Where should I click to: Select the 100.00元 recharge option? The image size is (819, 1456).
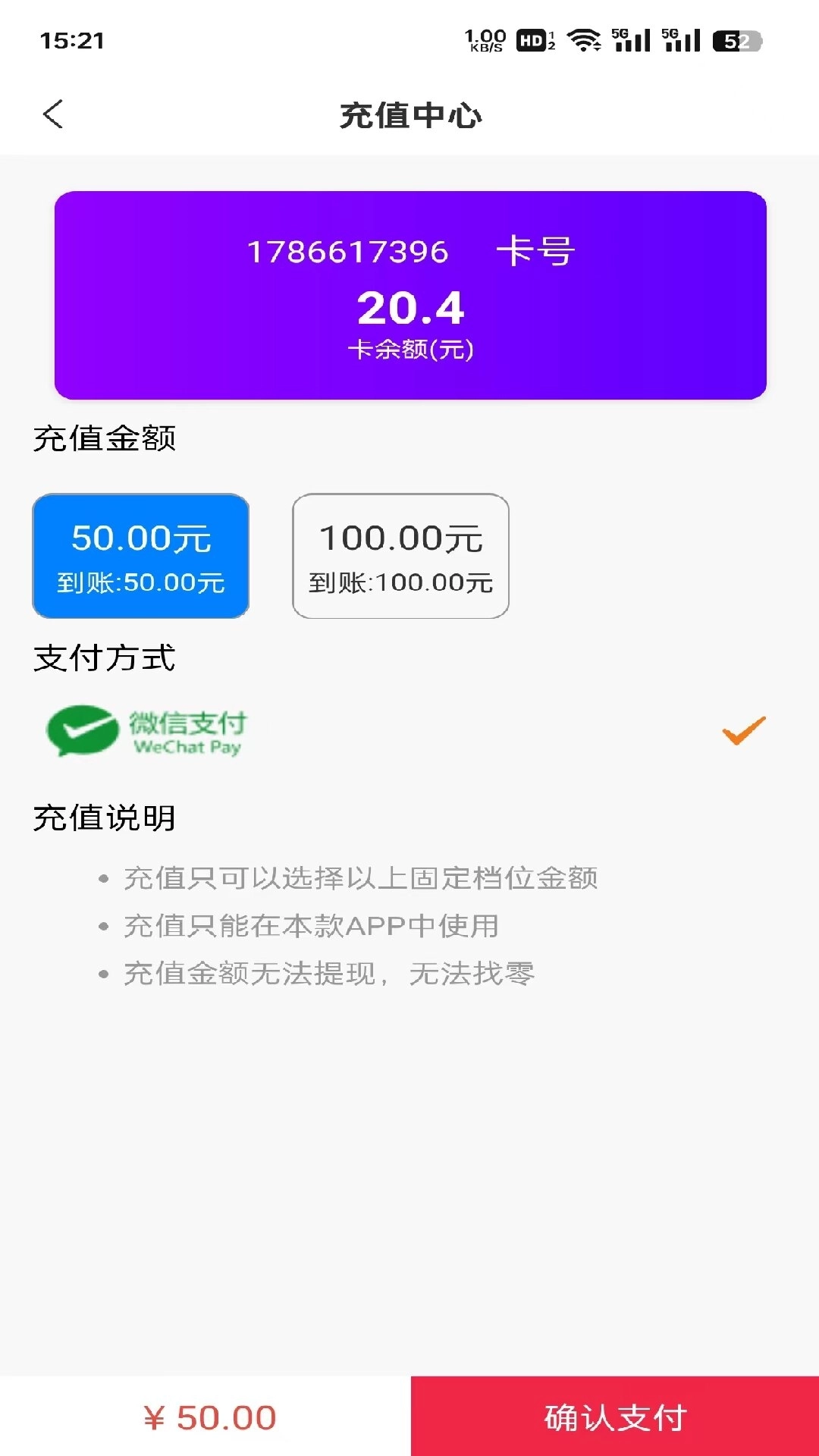(x=401, y=555)
